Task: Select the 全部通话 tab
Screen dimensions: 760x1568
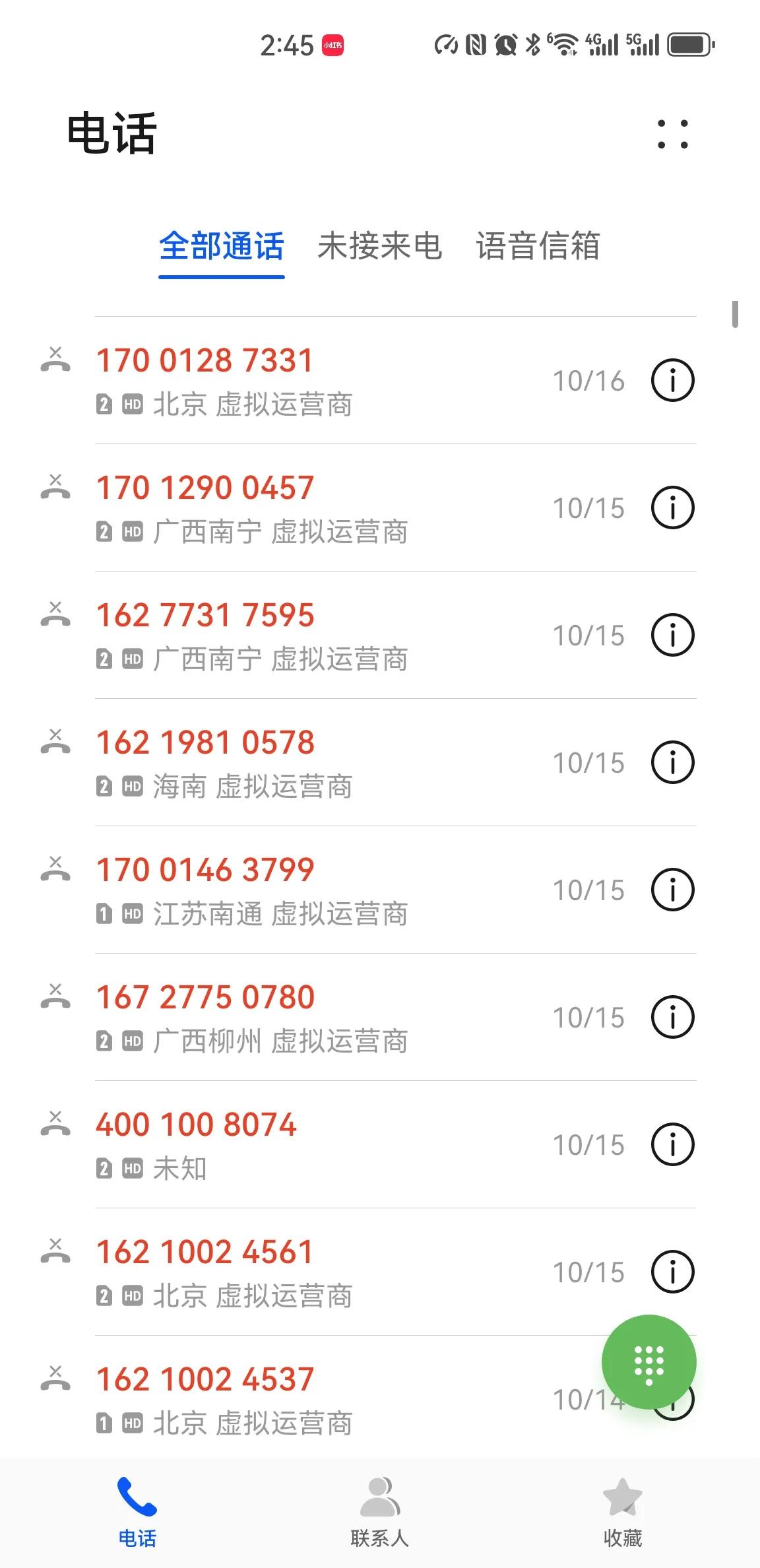Action: (222, 246)
